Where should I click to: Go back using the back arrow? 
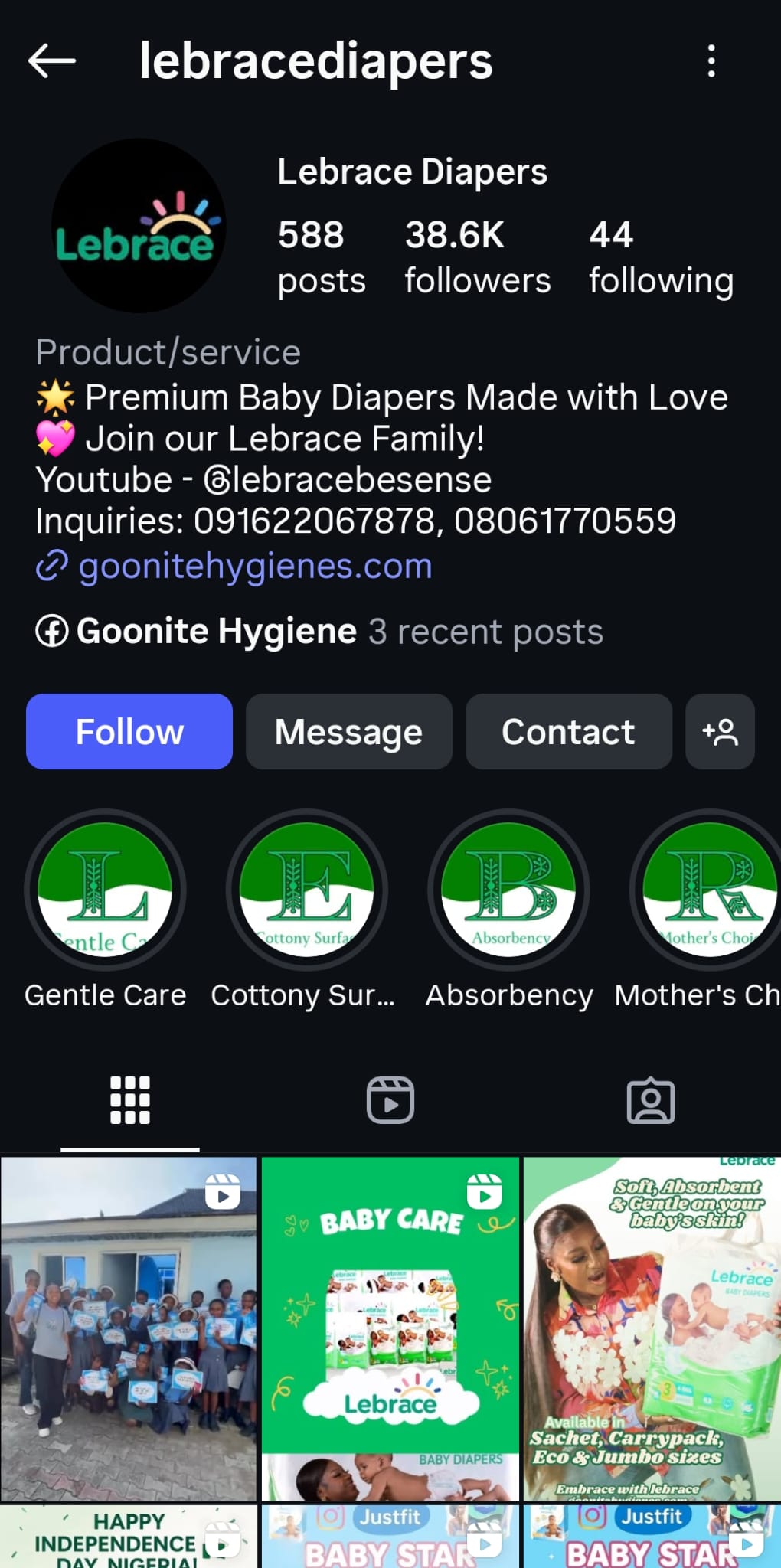[52, 60]
